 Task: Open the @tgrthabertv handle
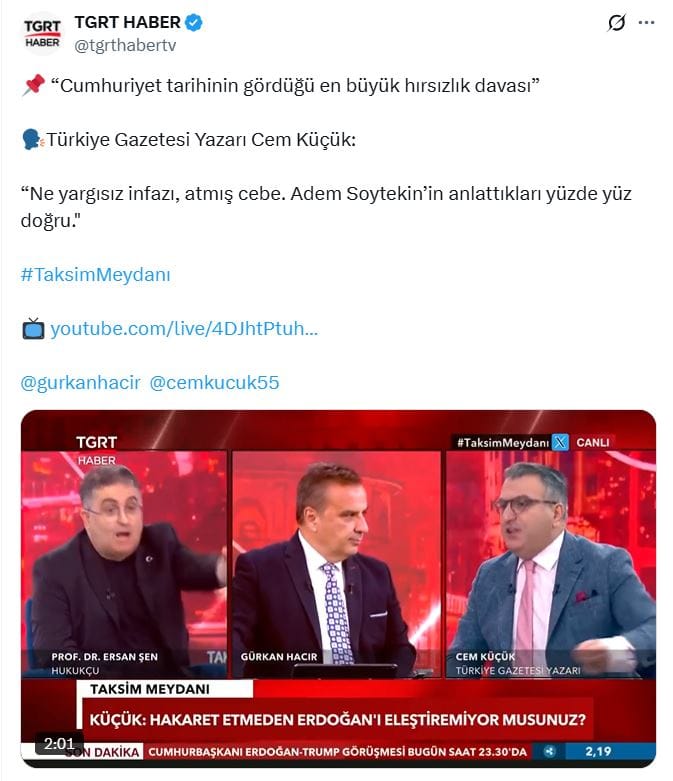coord(126,45)
